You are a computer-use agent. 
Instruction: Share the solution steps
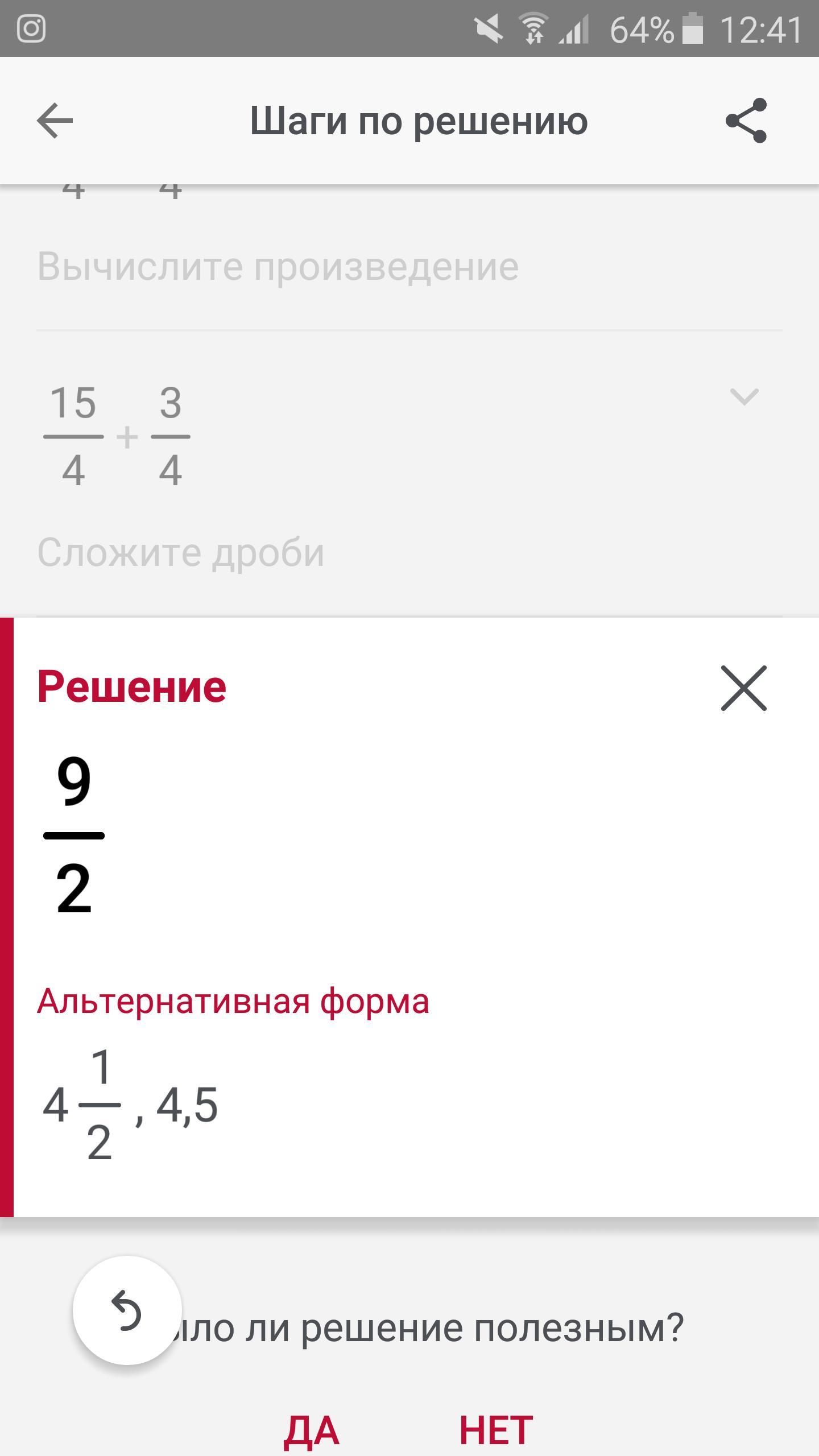coord(746,121)
